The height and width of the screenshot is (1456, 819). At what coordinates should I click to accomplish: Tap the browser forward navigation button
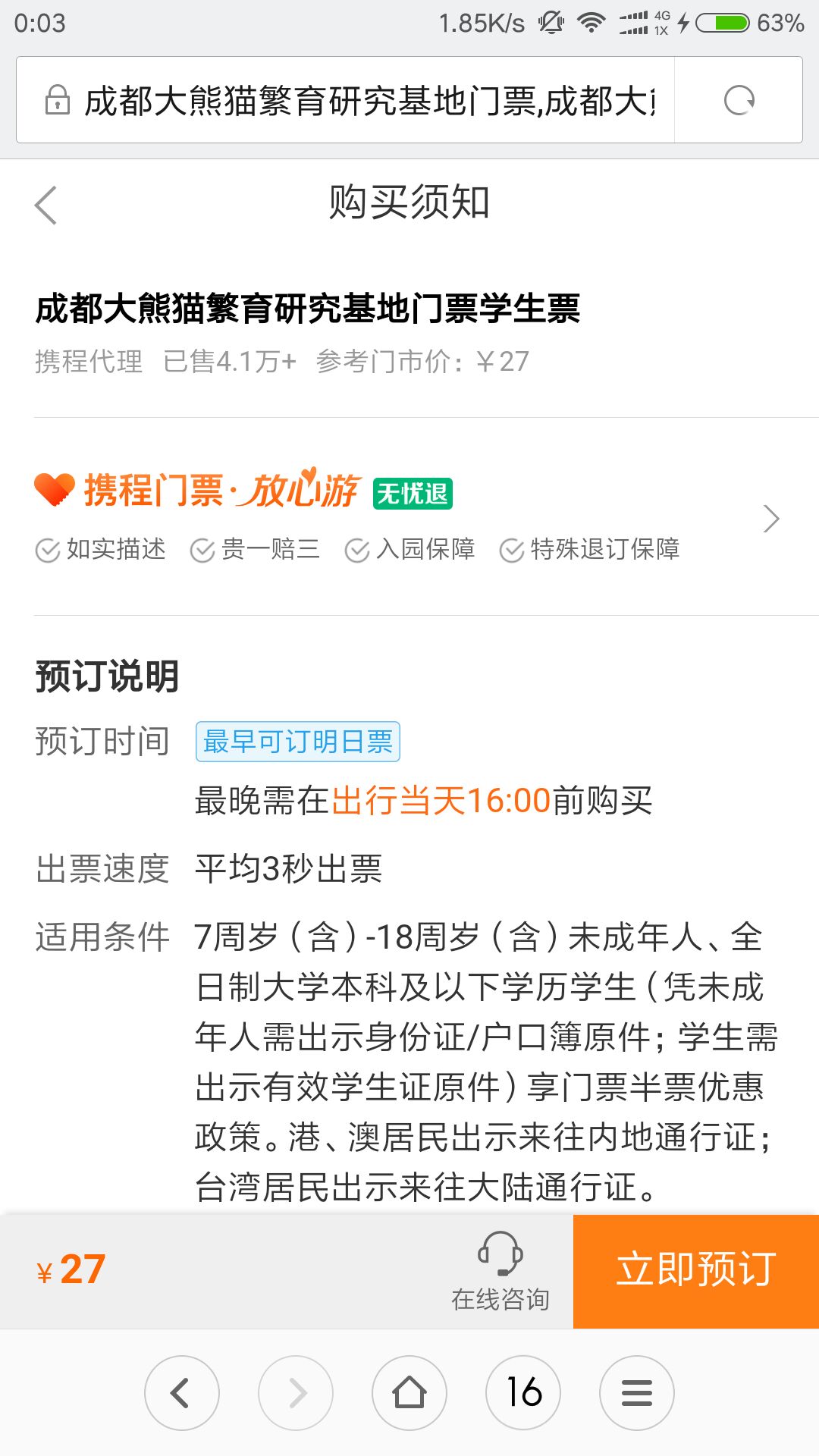tap(296, 1392)
